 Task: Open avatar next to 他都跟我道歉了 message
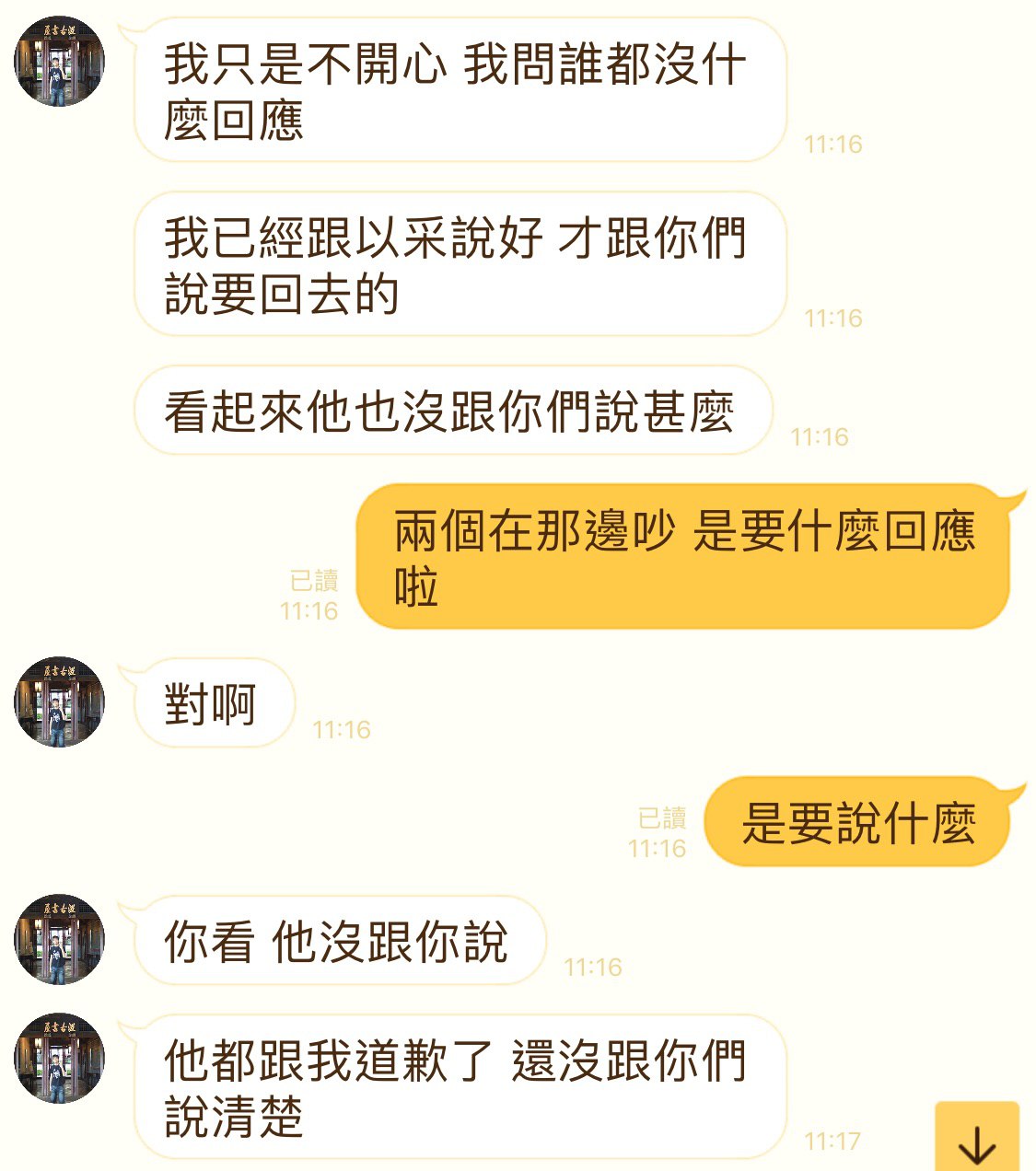(60, 1058)
